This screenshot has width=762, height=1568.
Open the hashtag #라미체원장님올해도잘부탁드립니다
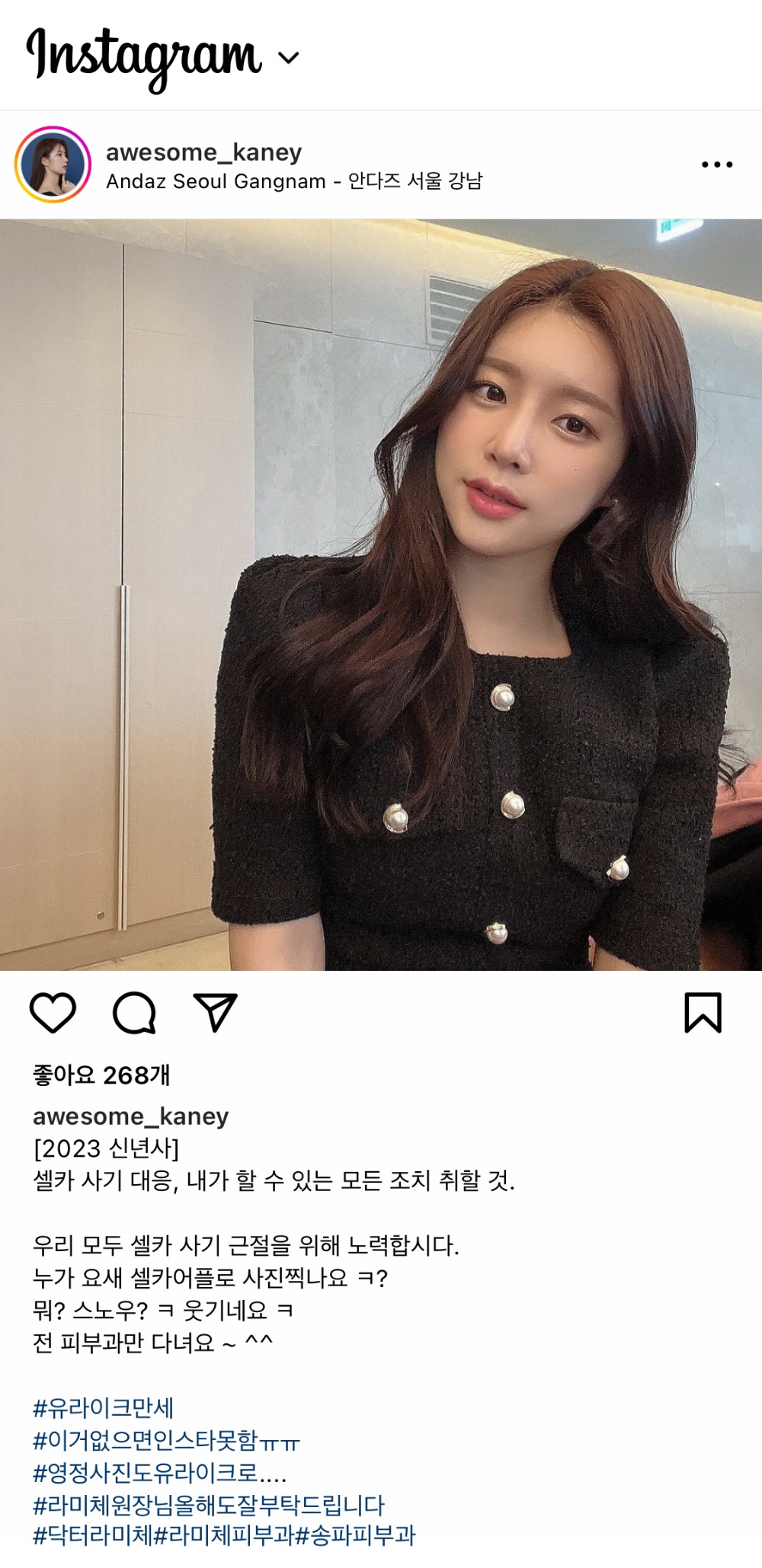click(208, 1505)
